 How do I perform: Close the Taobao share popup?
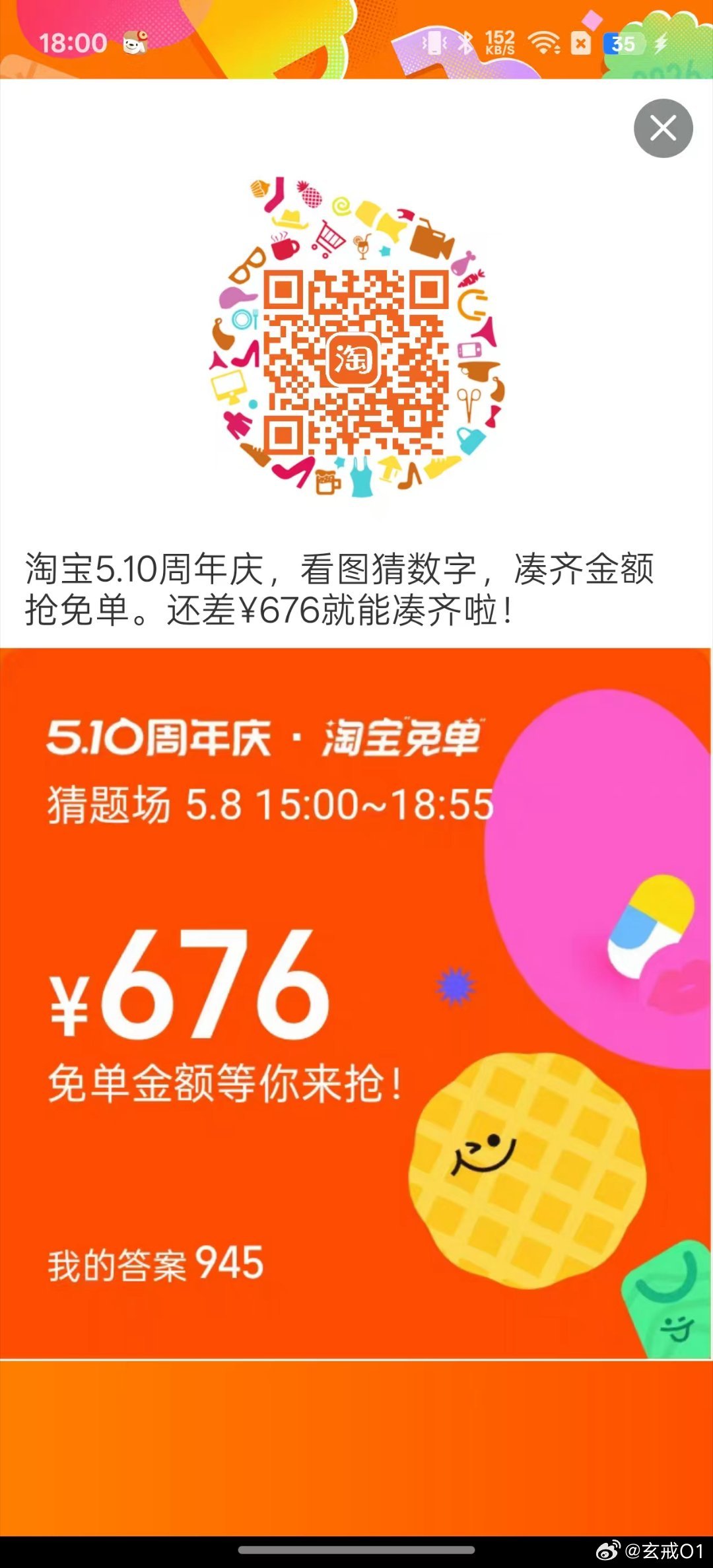(663, 128)
